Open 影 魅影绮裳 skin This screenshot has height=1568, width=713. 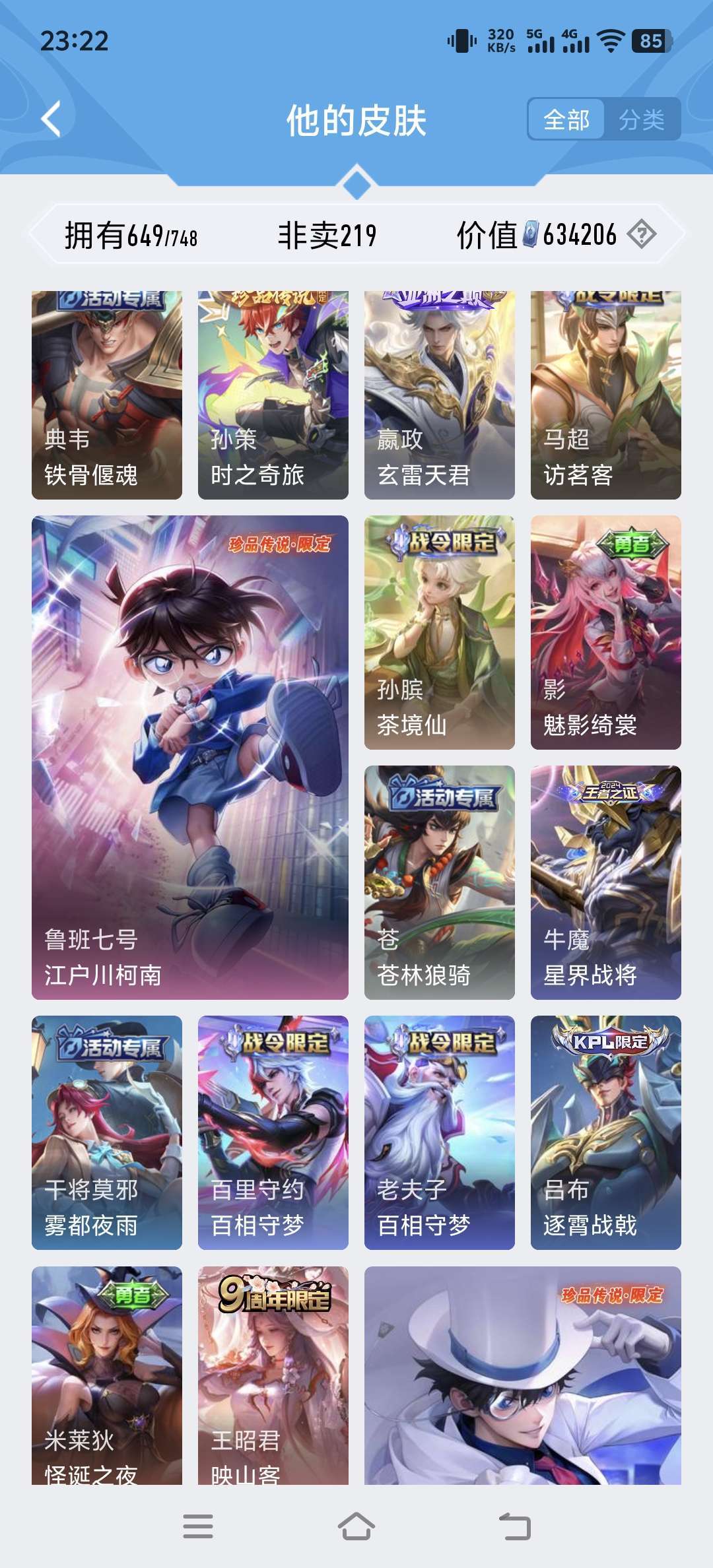tap(606, 632)
